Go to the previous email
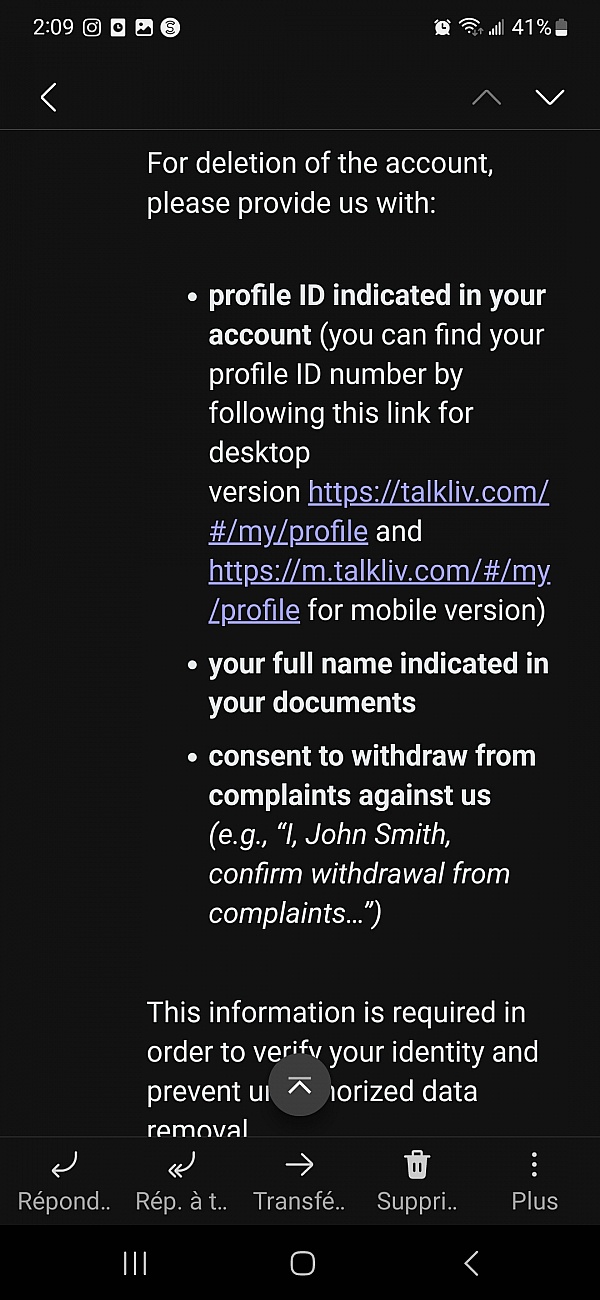The width and height of the screenshot is (600, 1300). click(x=486, y=97)
